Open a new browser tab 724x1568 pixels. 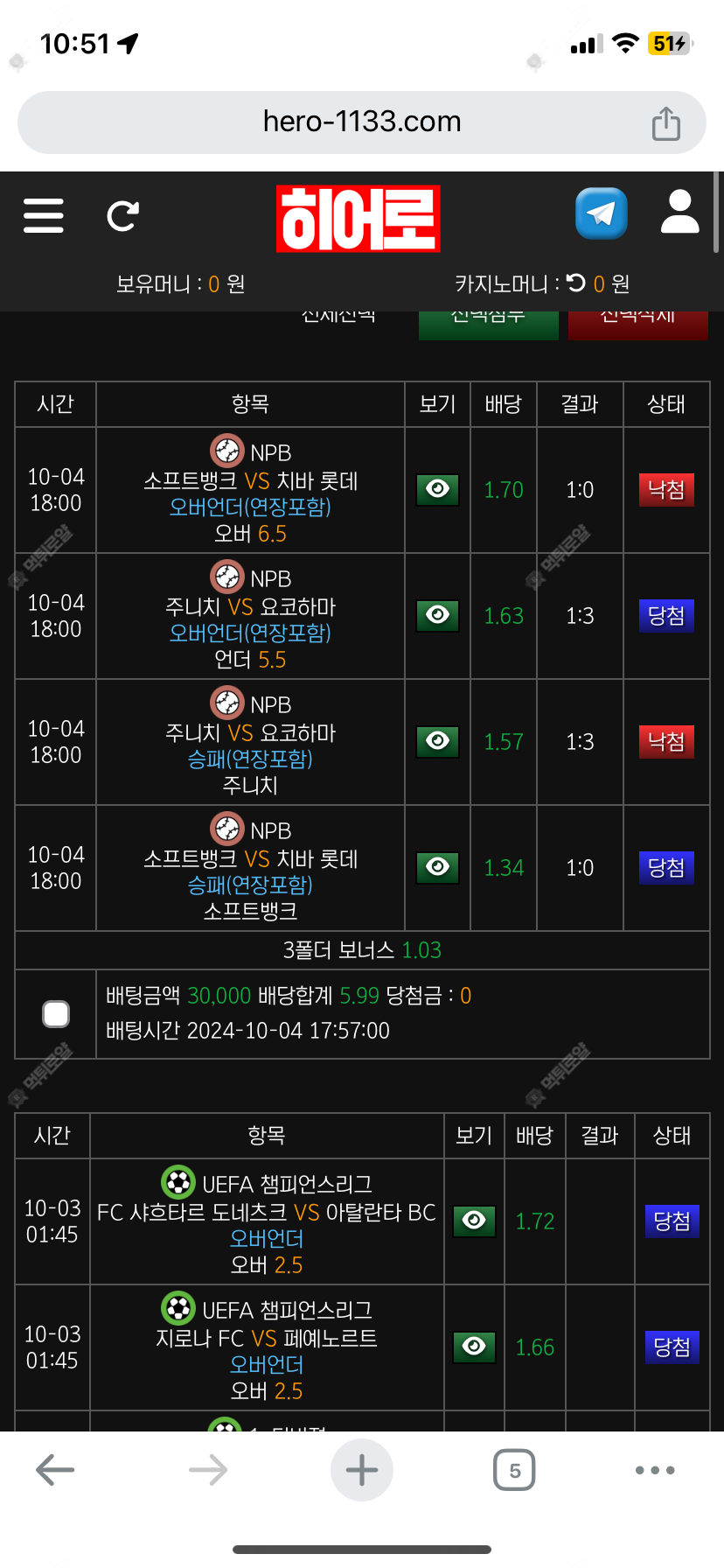(x=361, y=1470)
